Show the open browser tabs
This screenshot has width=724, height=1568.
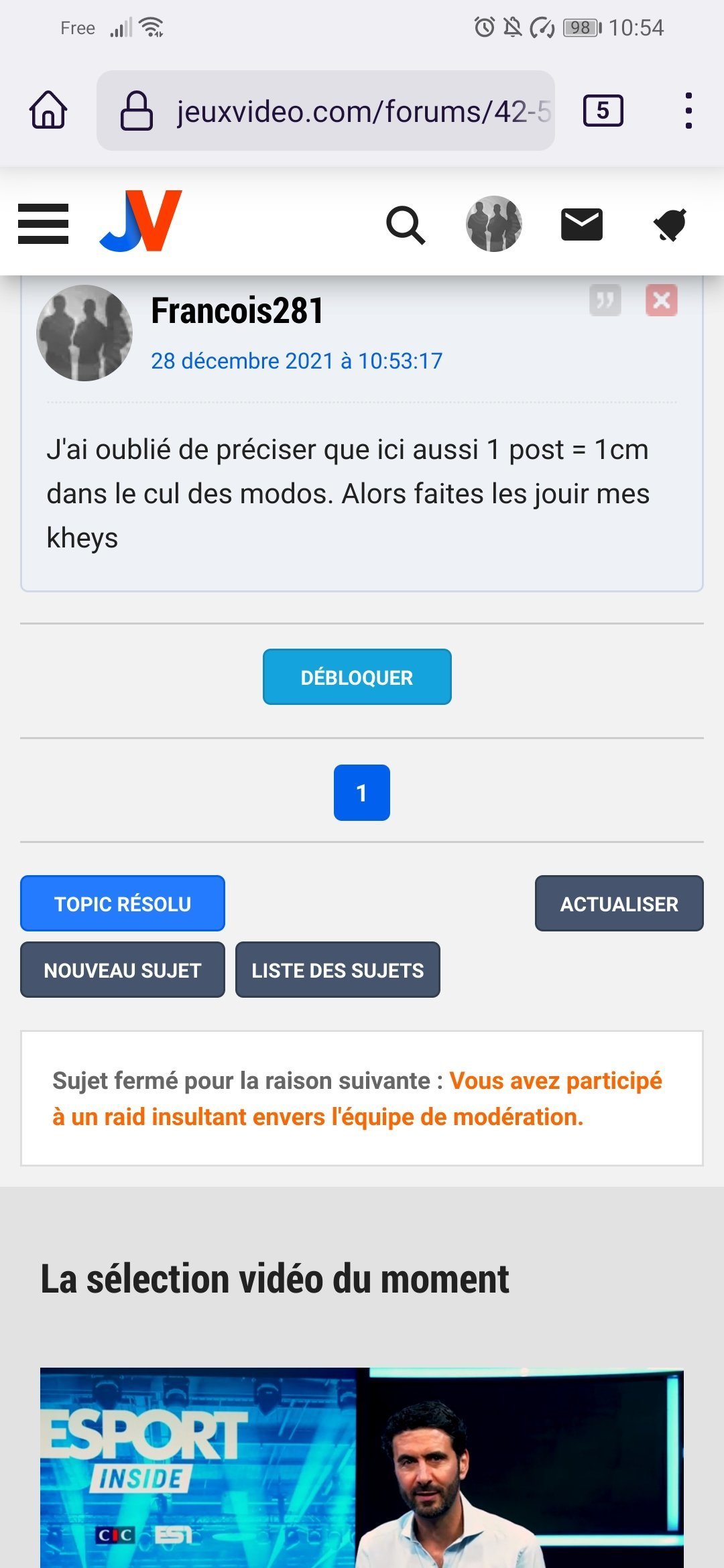click(603, 111)
